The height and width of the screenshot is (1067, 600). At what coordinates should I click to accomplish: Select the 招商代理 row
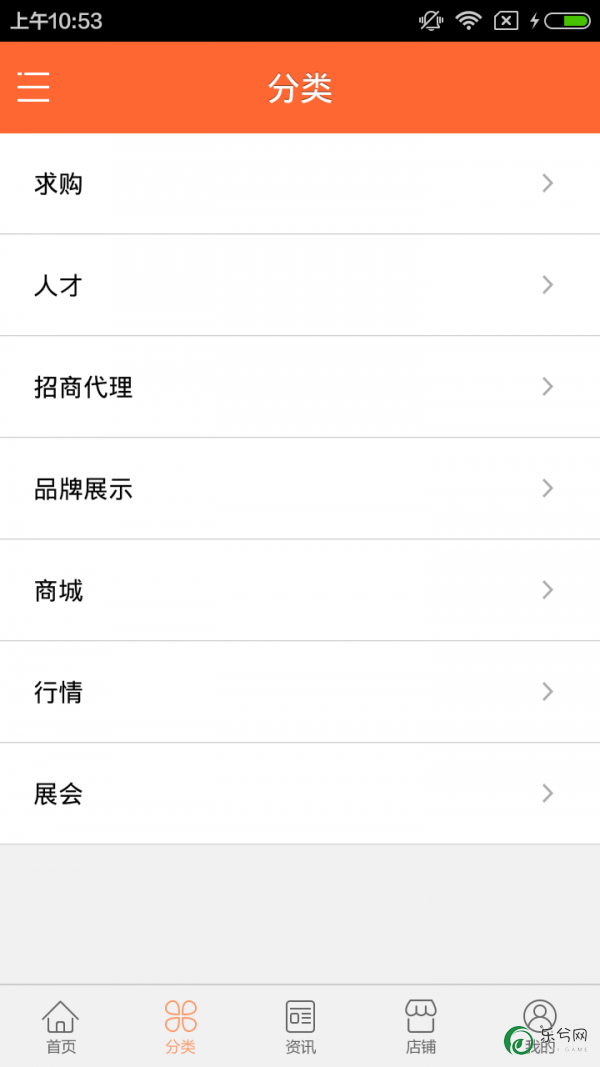(300, 387)
